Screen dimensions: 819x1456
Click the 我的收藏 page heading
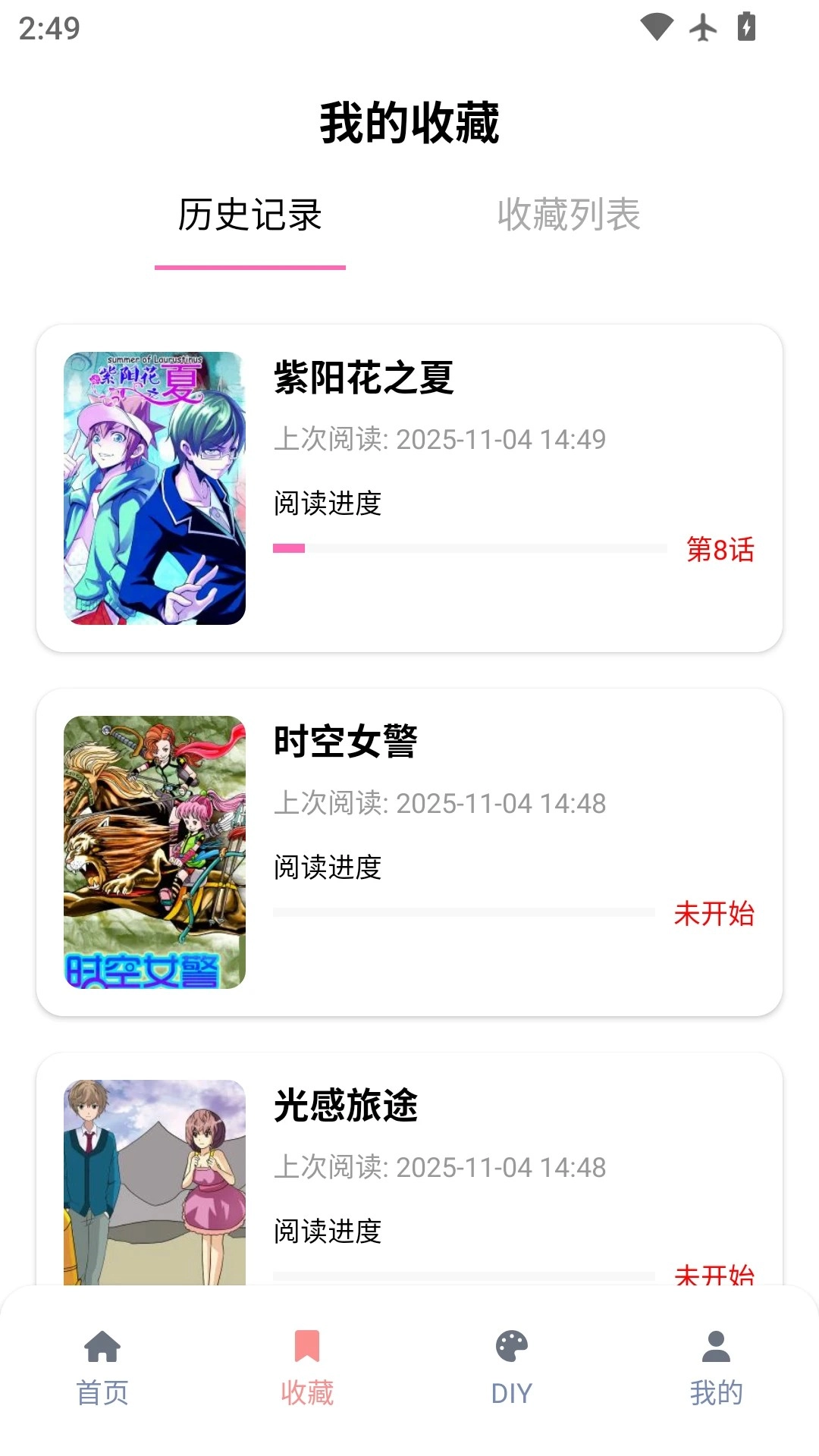click(409, 123)
